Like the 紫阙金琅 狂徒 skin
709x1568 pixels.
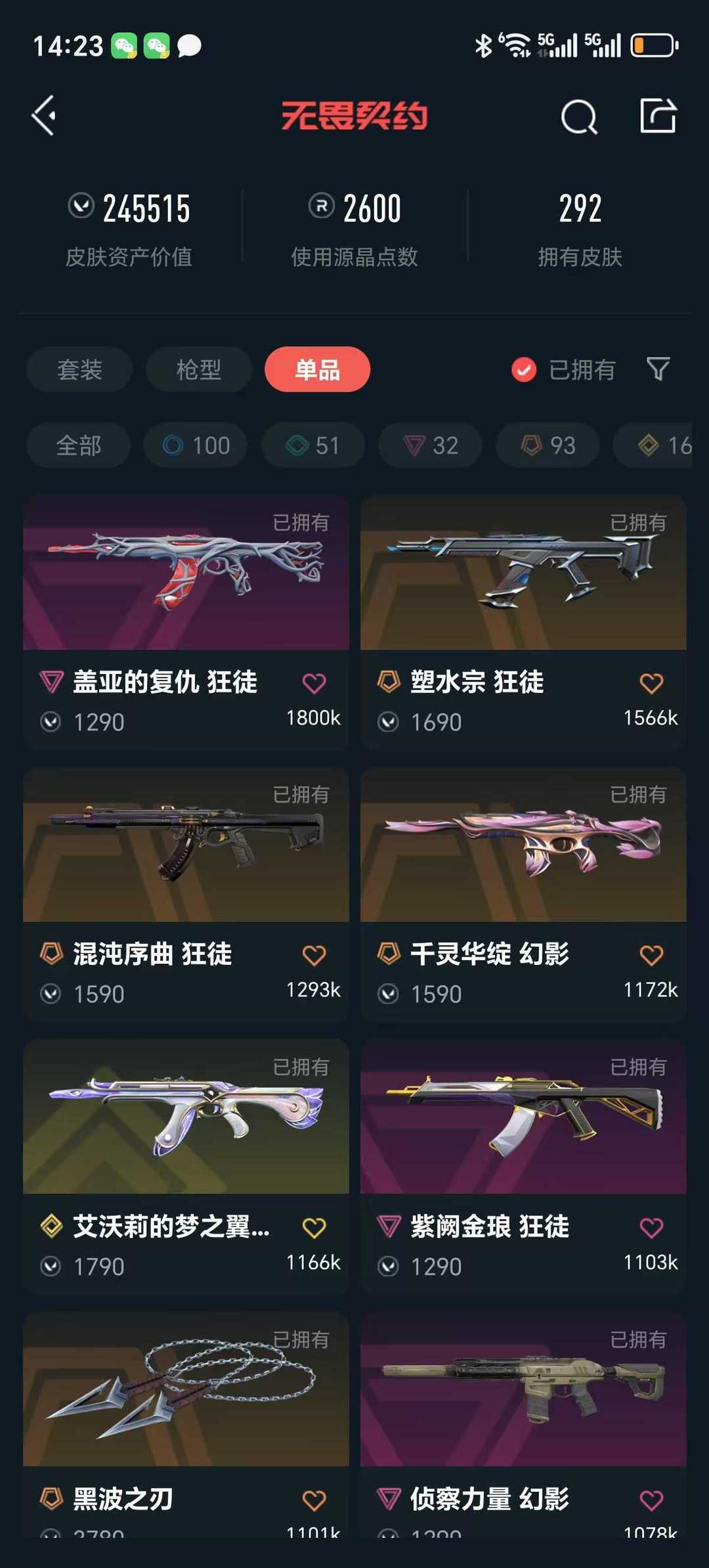pos(651,1228)
